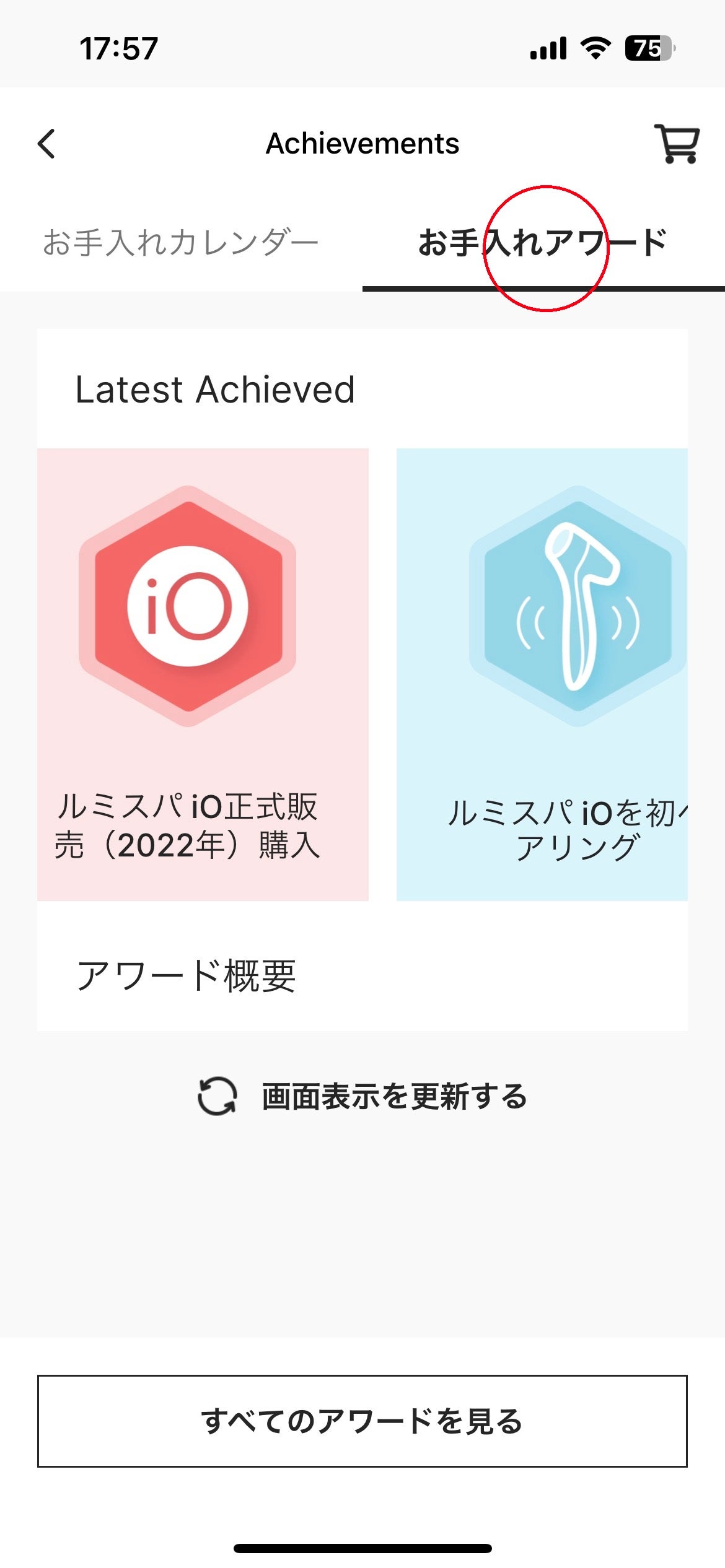Switch to お手入れカレンダー tab

click(181, 243)
